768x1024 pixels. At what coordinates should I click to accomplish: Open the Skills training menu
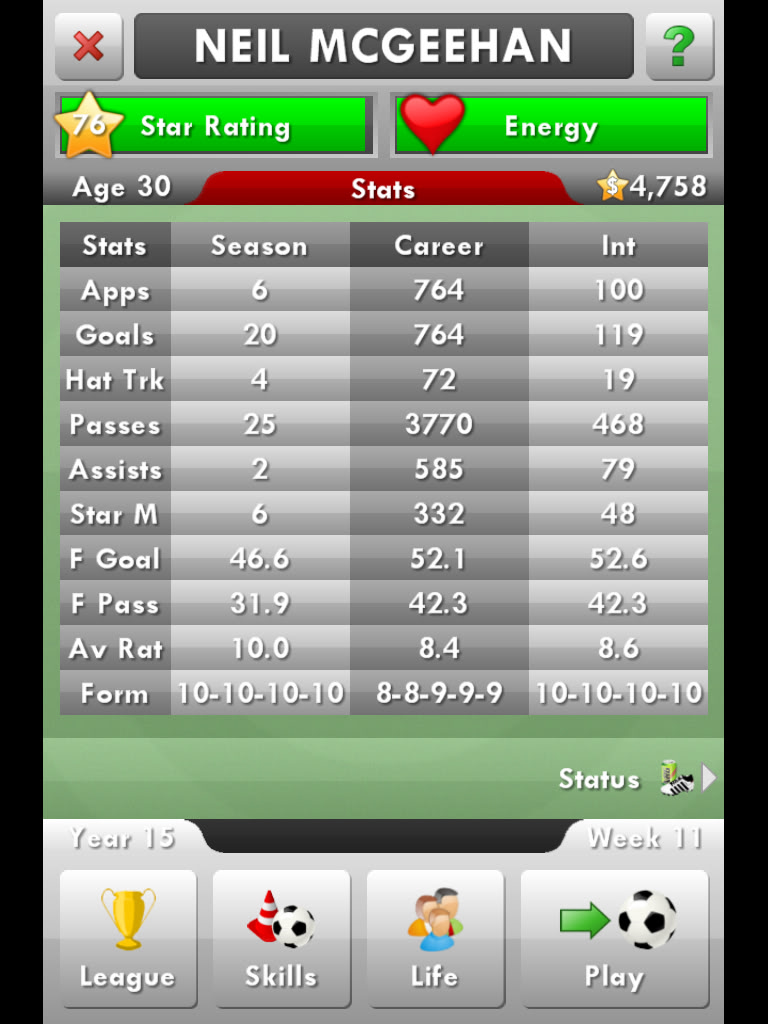coord(282,937)
